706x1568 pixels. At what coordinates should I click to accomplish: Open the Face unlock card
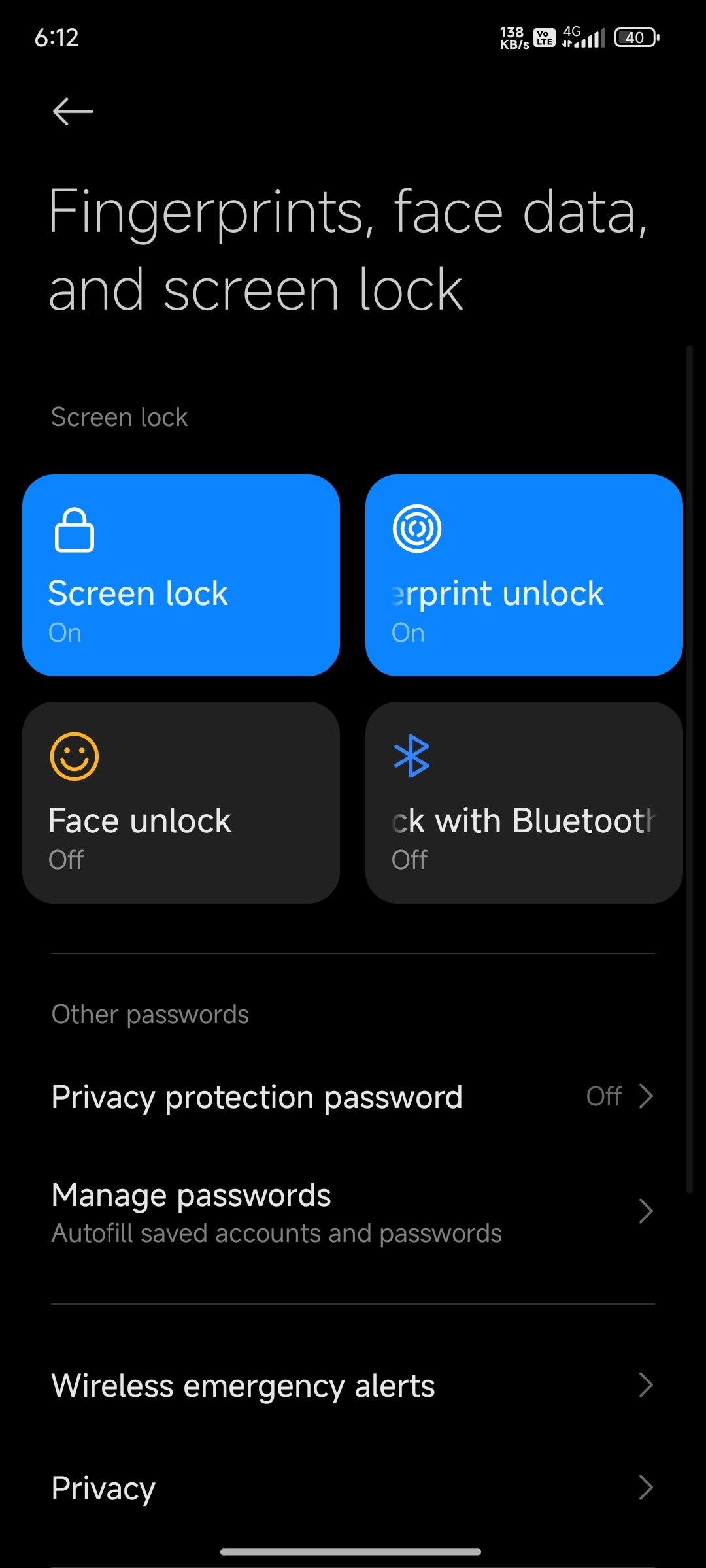pyautogui.click(x=181, y=802)
